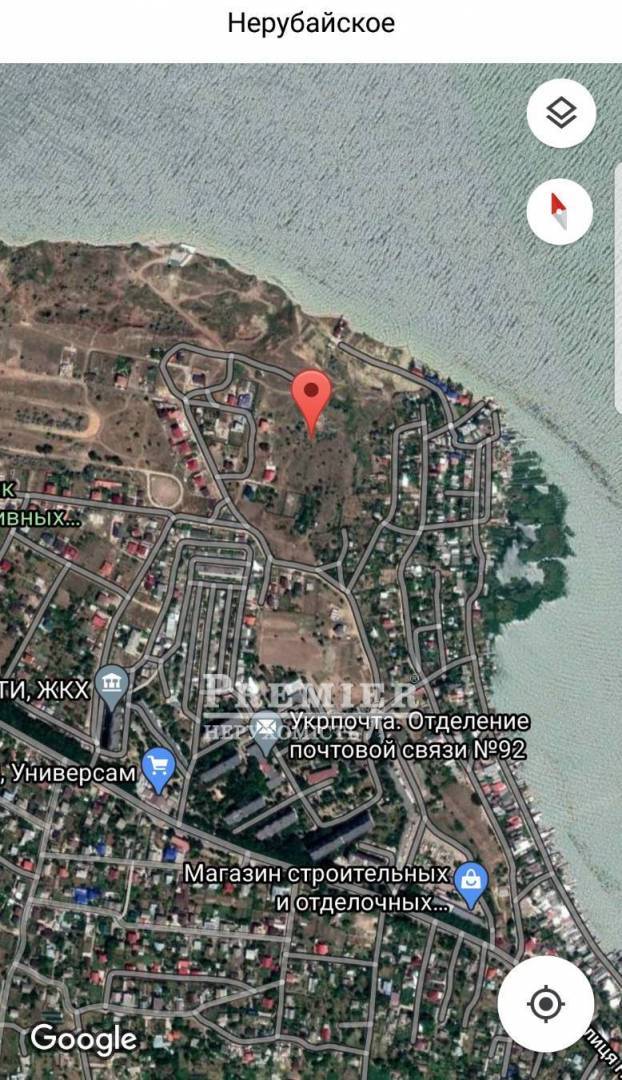Tap the compass to reset map orientation
This screenshot has width=622, height=1080.
tap(560, 211)
